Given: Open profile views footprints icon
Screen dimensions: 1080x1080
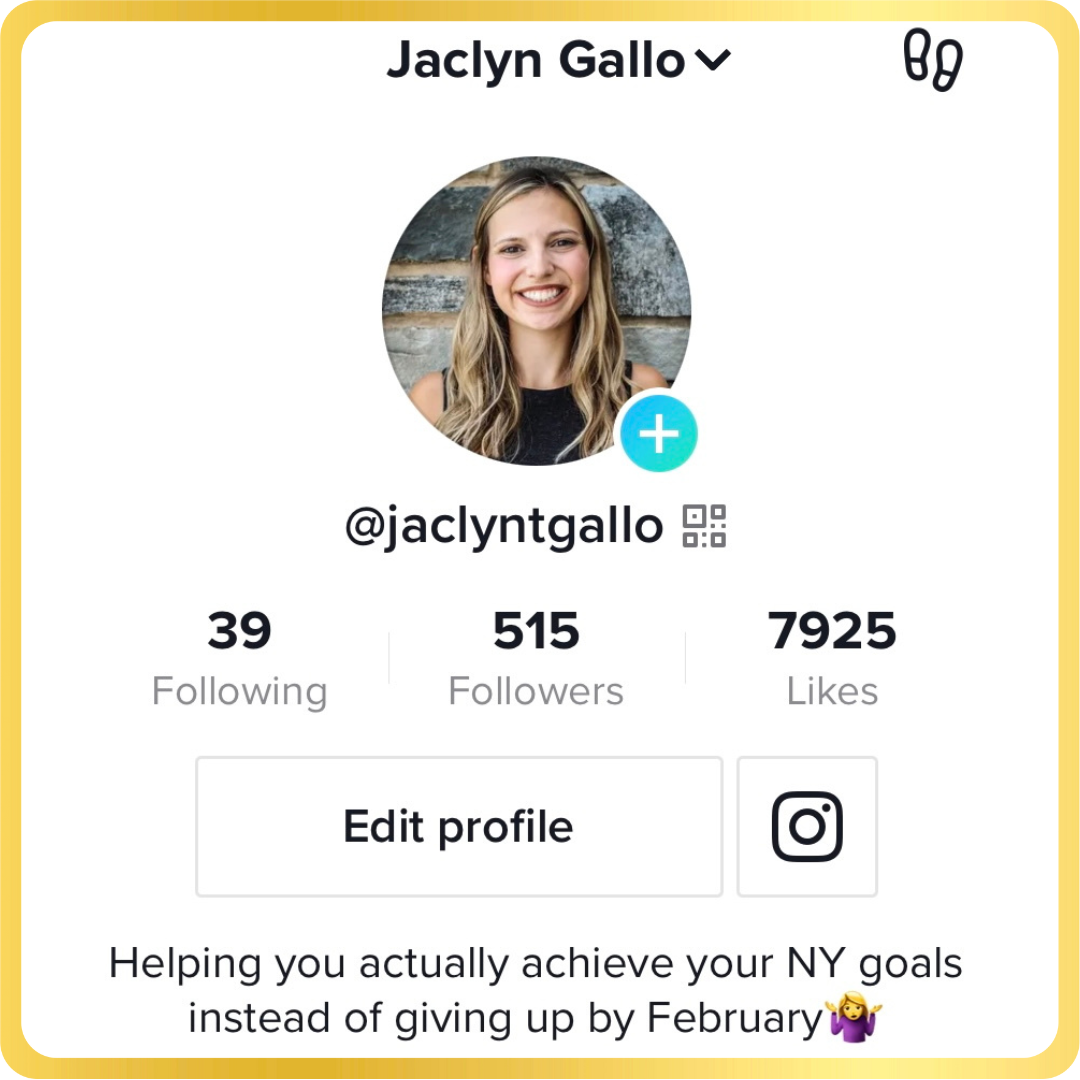Looking at the screenshot, I should [x=933, y=60].
